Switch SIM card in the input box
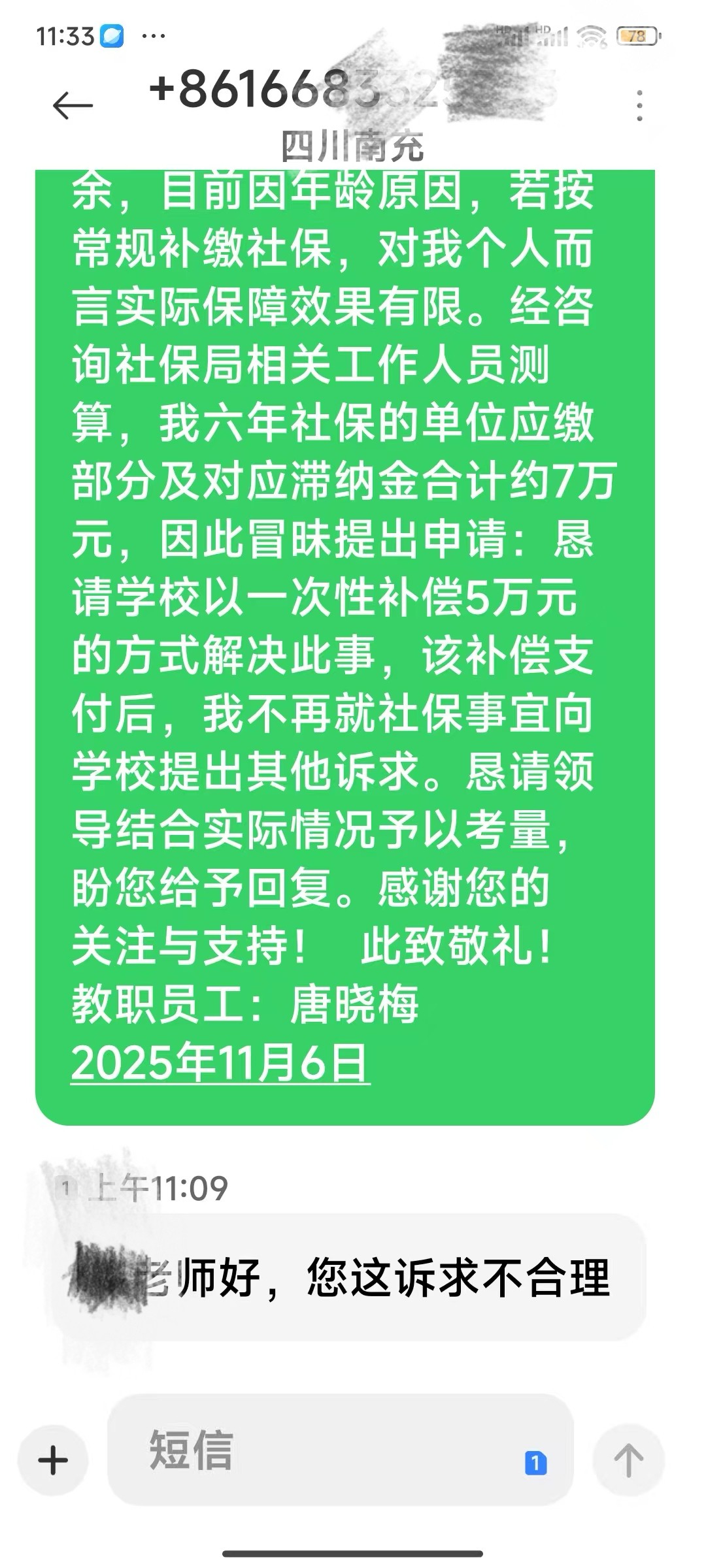Image resolution: width=706 pixels, height=1568 pixels. click(x=536, y=1463)
